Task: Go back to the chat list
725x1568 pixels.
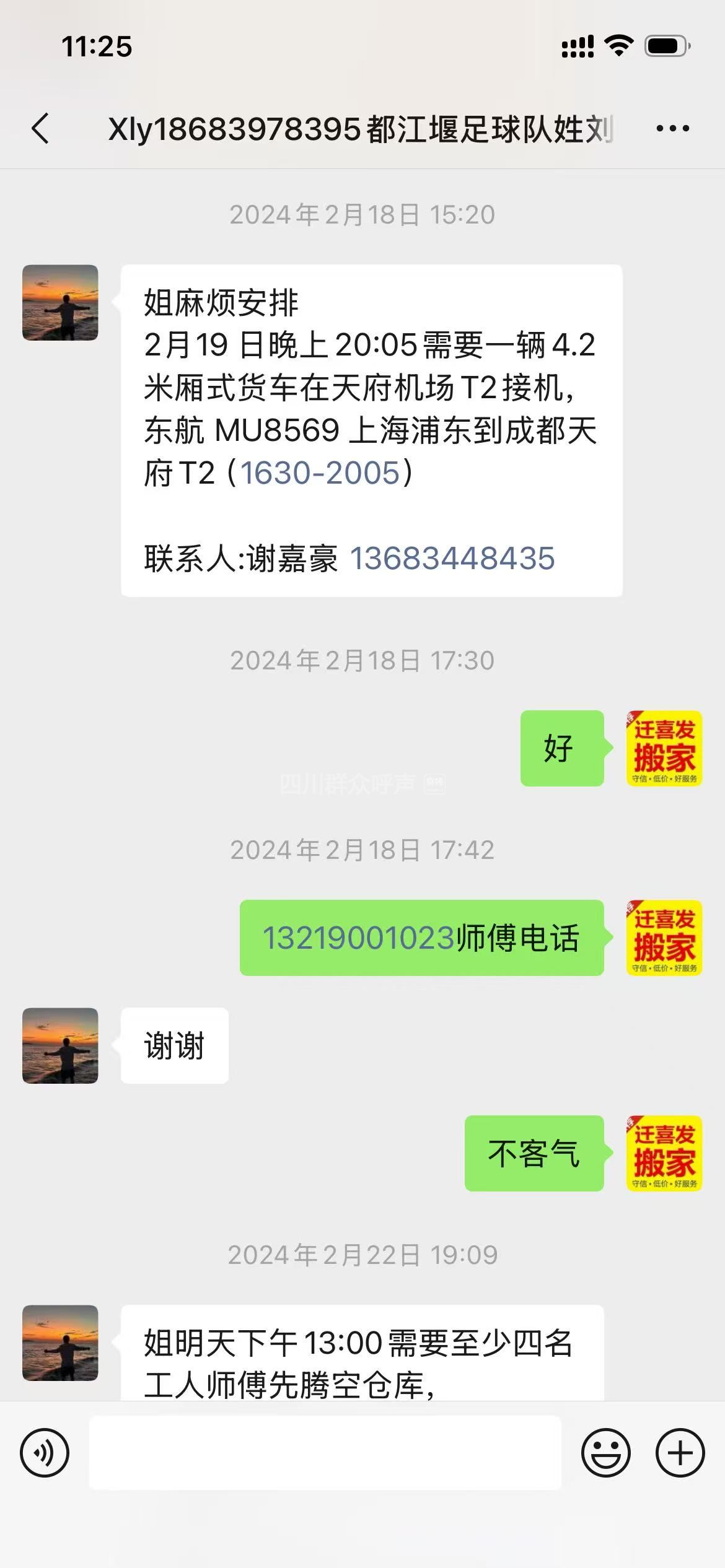Action: click(41, 129)
